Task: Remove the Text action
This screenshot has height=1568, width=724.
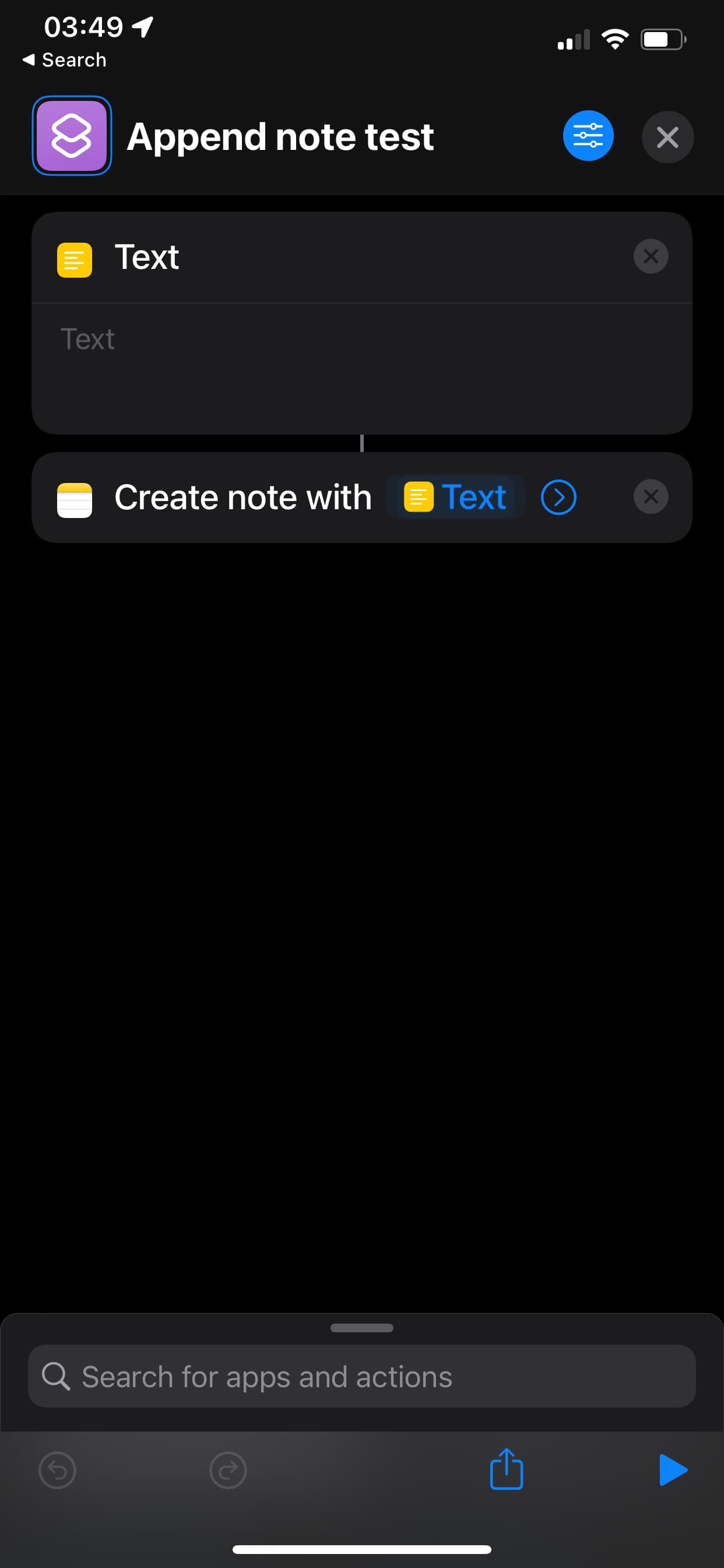Action: point(651,256)
